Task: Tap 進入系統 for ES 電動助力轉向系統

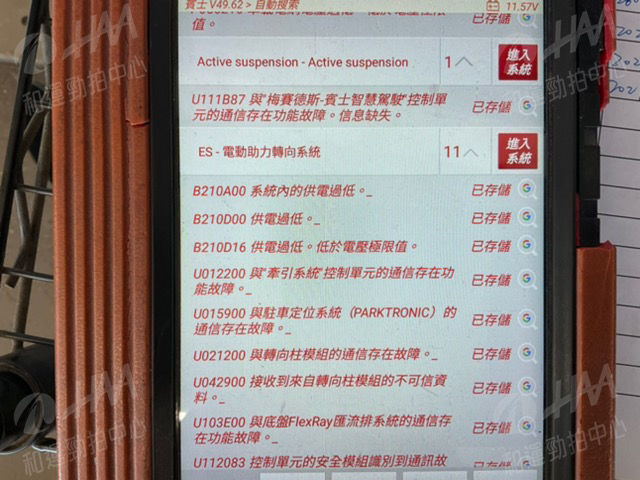Action: [x=517, y=152]
